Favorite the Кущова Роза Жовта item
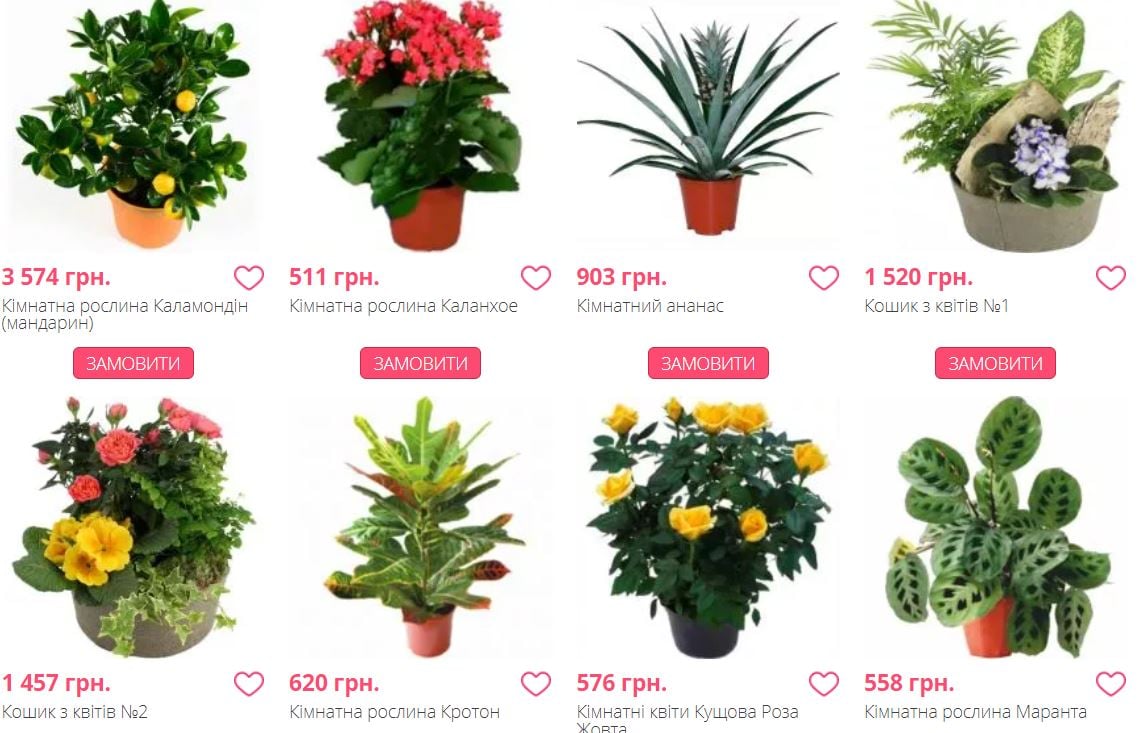This screenshot has height=733, width=1144. (823, 684)
